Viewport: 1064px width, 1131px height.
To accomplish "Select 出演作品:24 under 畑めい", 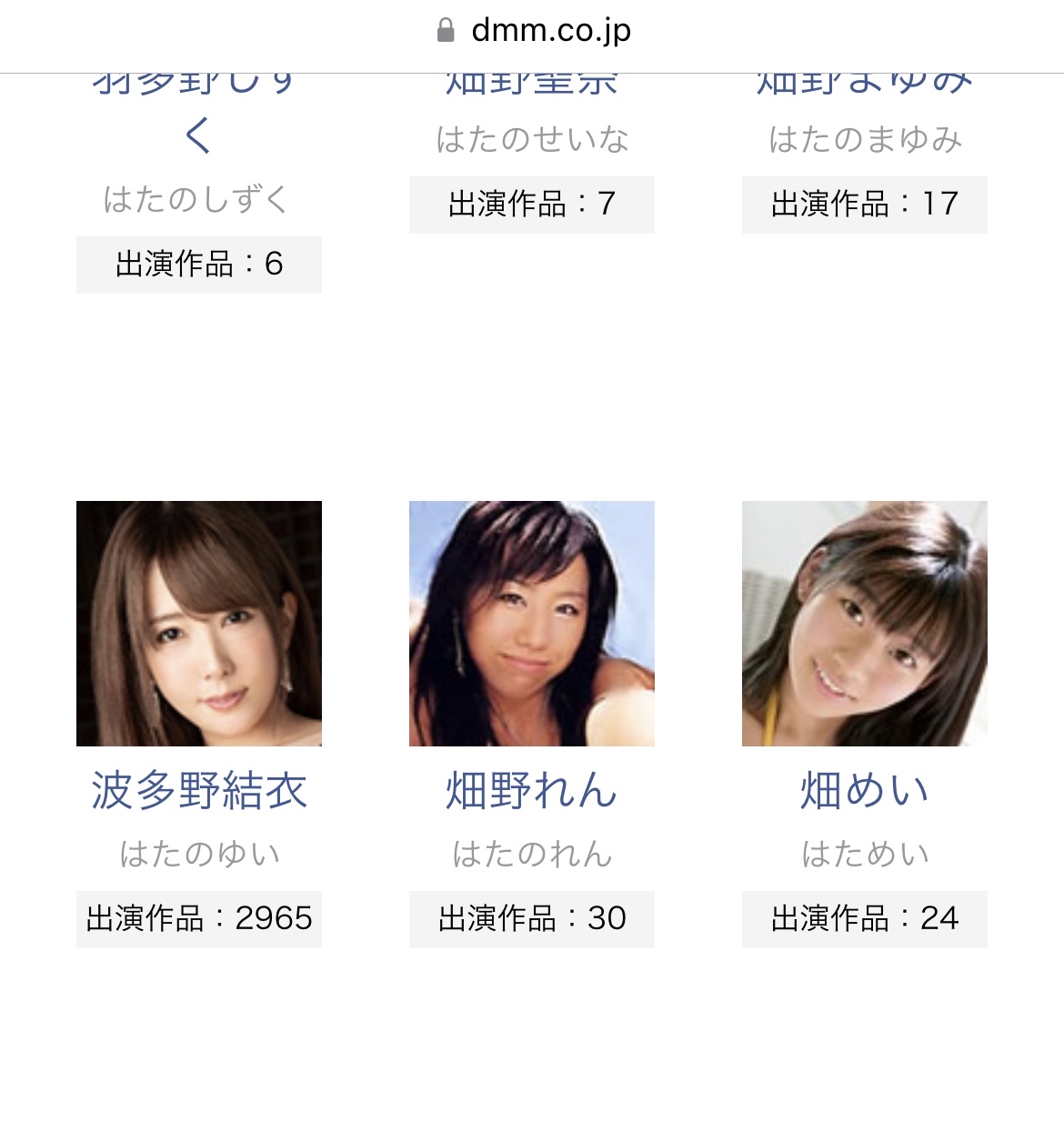I will coord(865,919).
